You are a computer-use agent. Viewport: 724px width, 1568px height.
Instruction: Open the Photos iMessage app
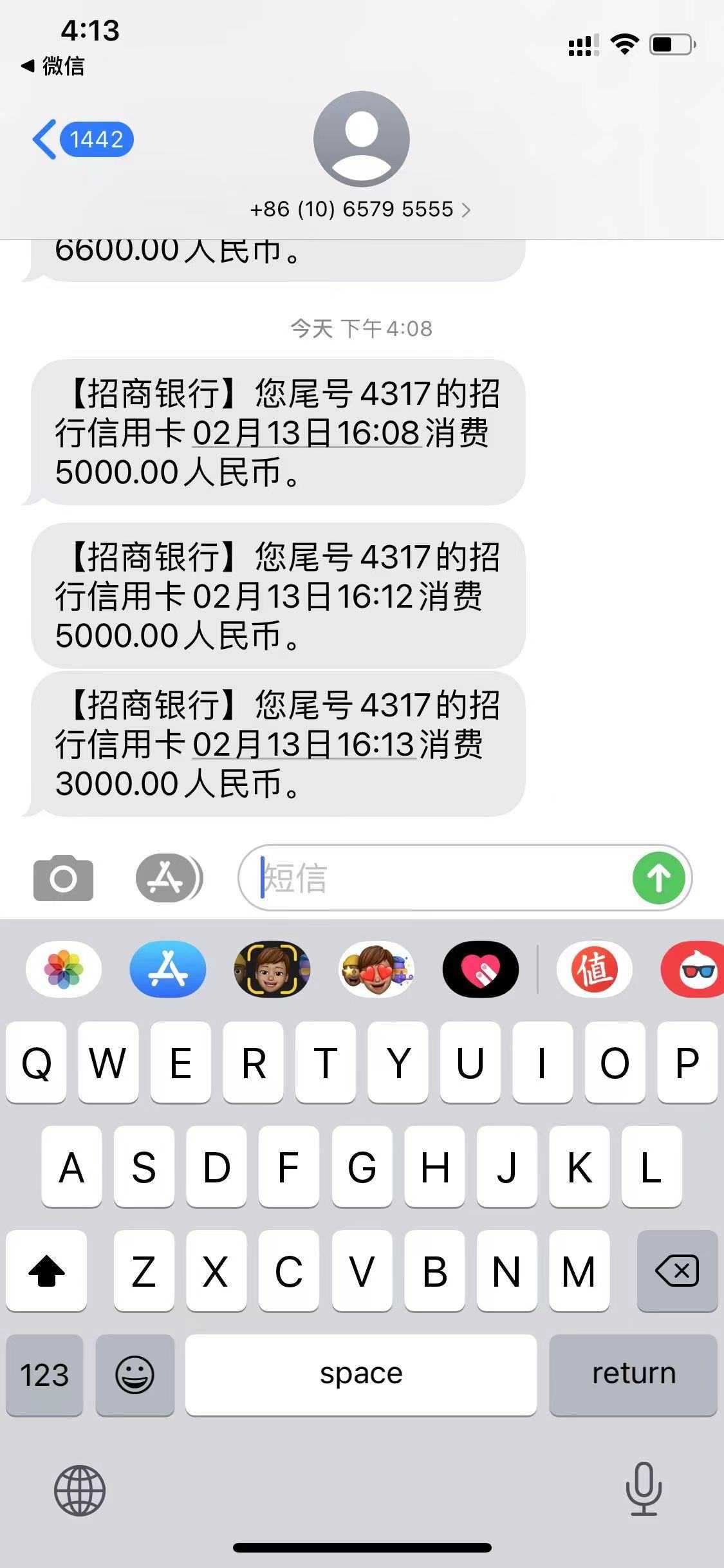pyautogui.click(x=63, y=969)
